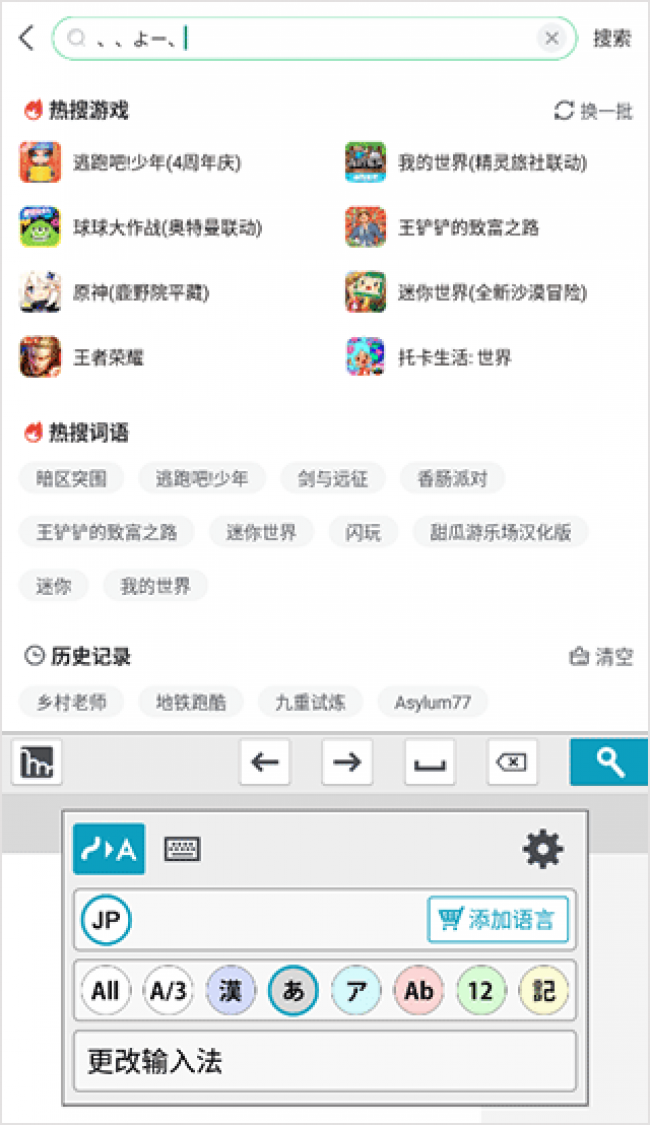Search history item Asylum77

pos(432,702)
